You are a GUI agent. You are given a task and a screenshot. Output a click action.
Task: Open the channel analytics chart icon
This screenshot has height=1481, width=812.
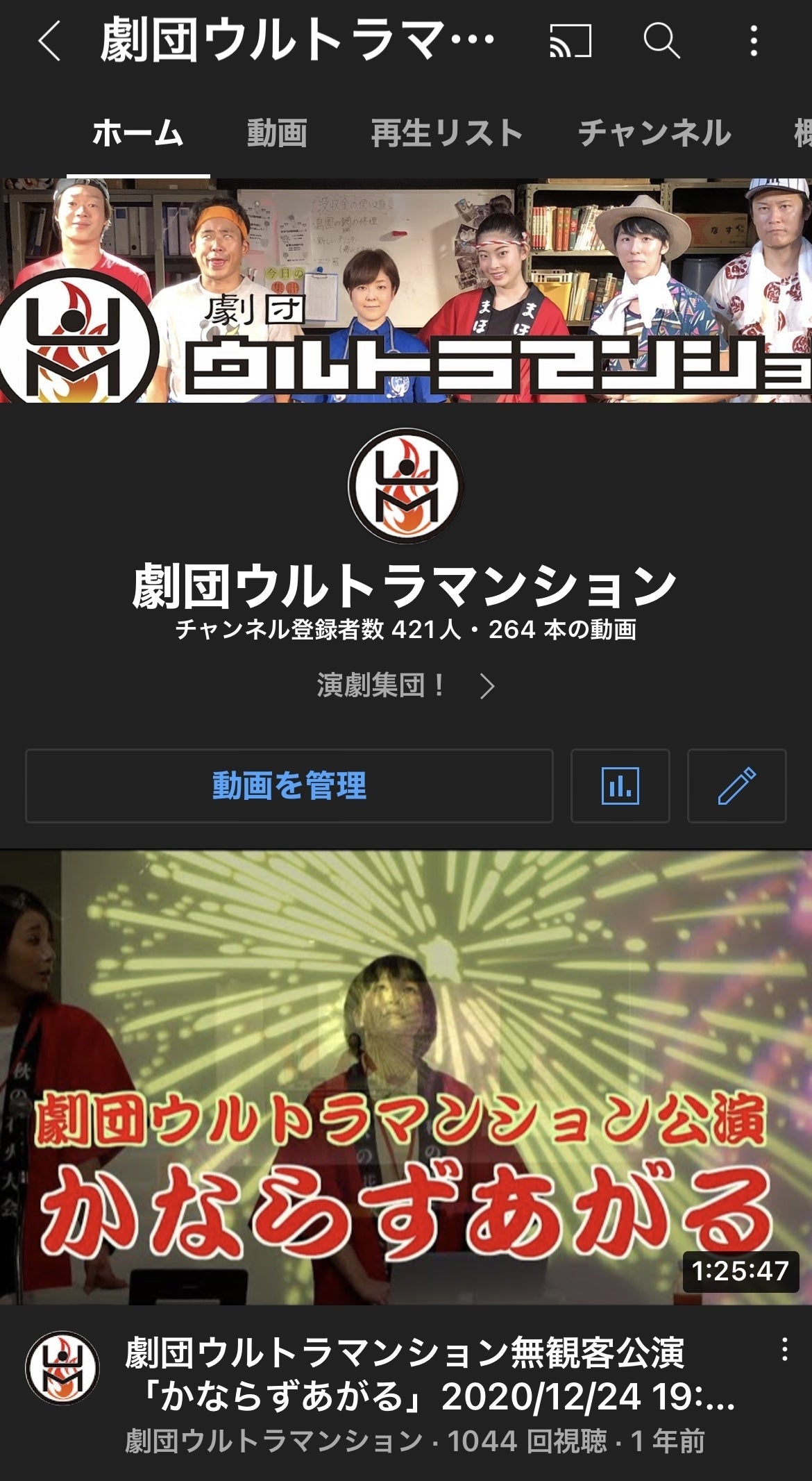point(620,786)
